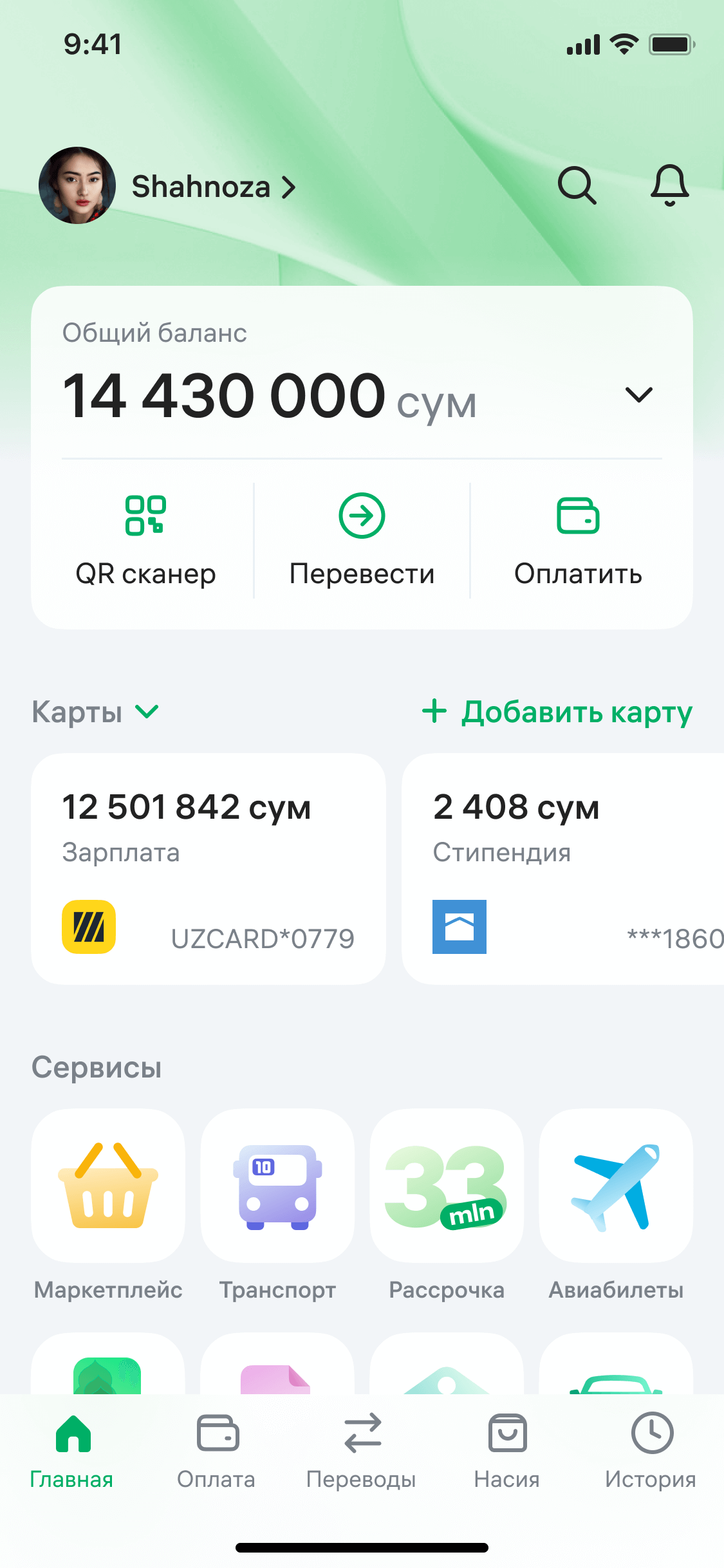Open the Маркетплейс service
Viewport: 724px width, 1568px height.
pyautogui.click(x=108, y=1186)
